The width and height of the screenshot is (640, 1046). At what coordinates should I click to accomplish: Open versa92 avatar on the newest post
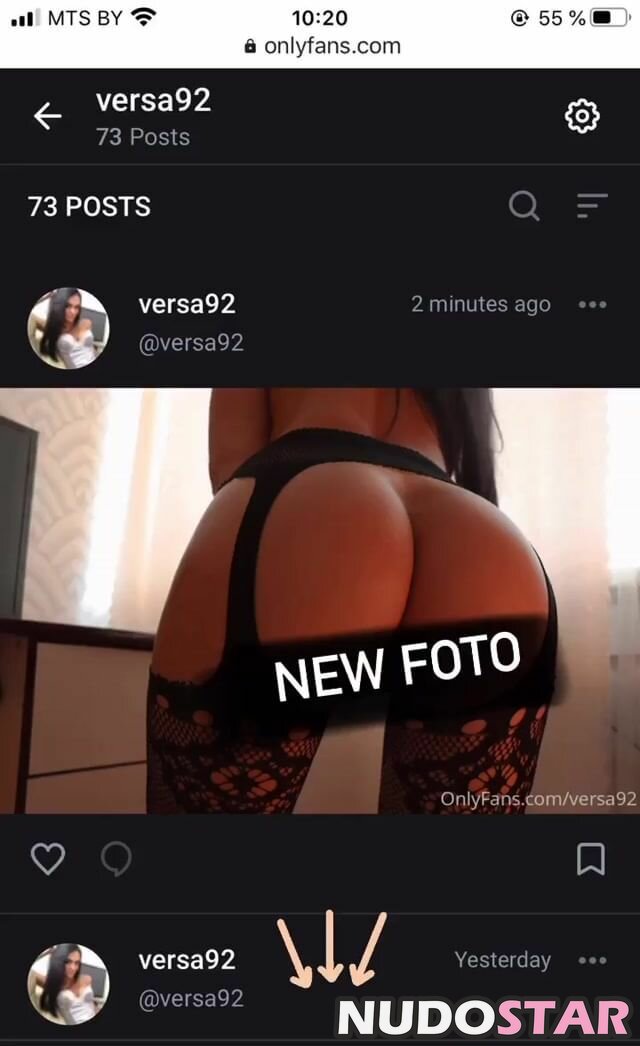68,328
